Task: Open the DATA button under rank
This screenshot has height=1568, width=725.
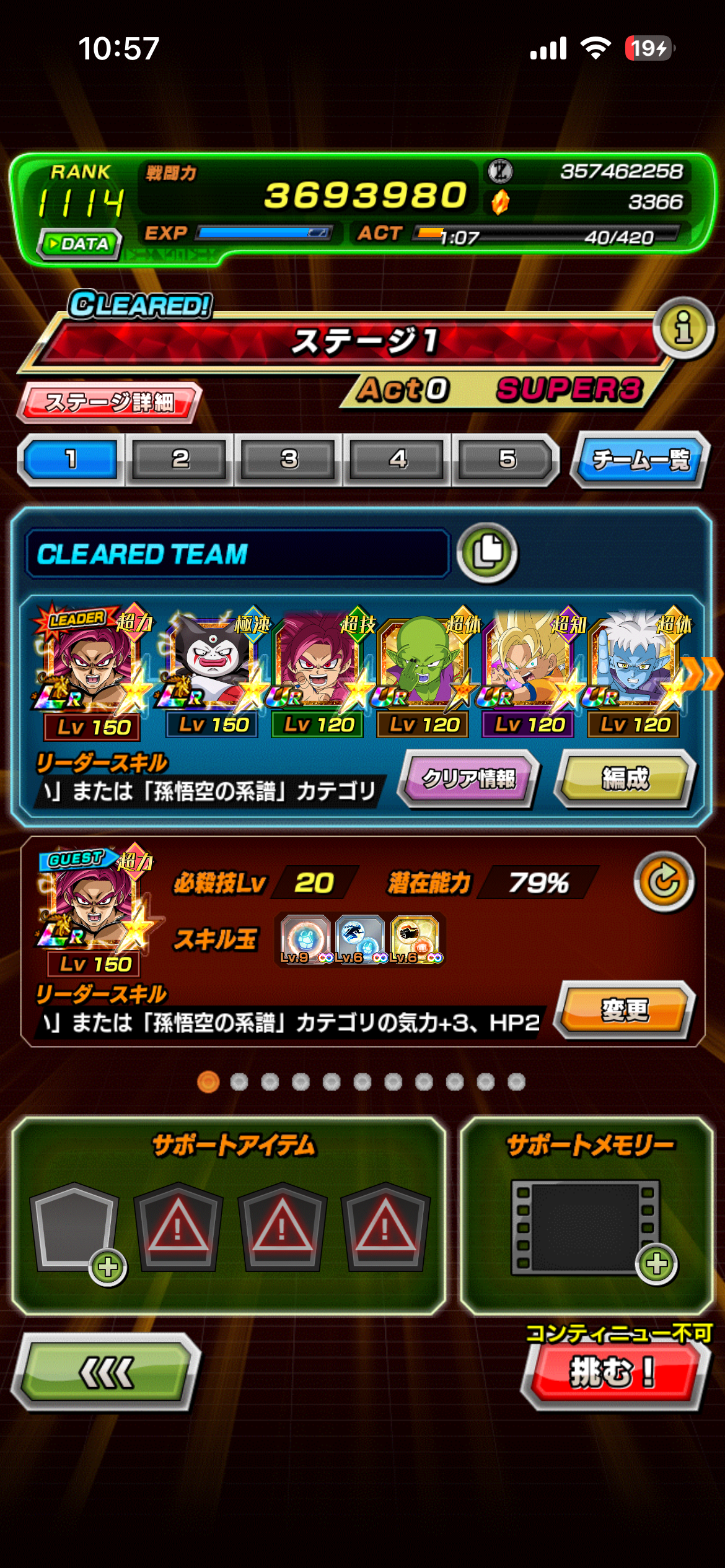Action: (x=79, y=244)
